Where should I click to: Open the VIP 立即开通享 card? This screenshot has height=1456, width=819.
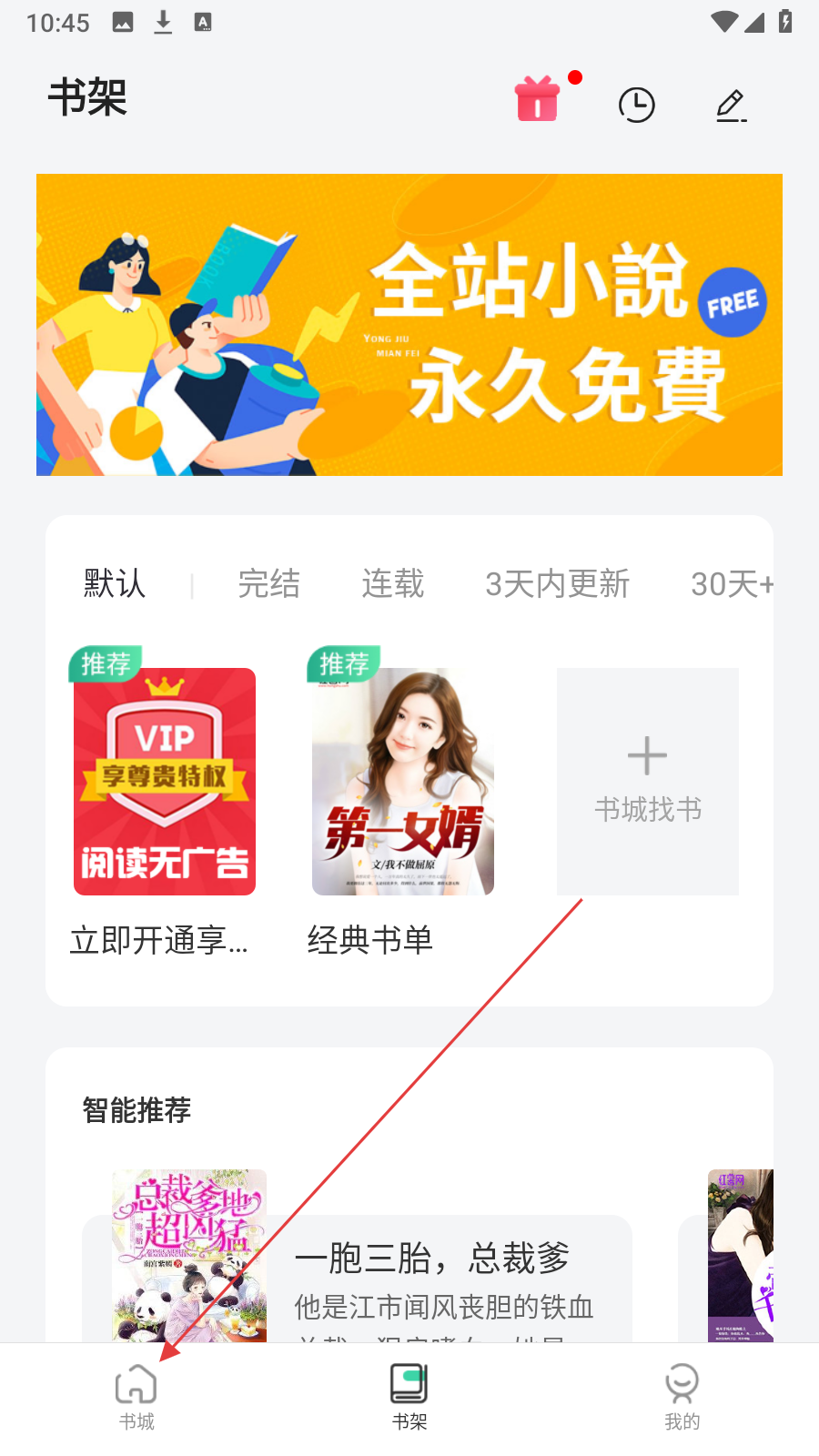(165, 782)
